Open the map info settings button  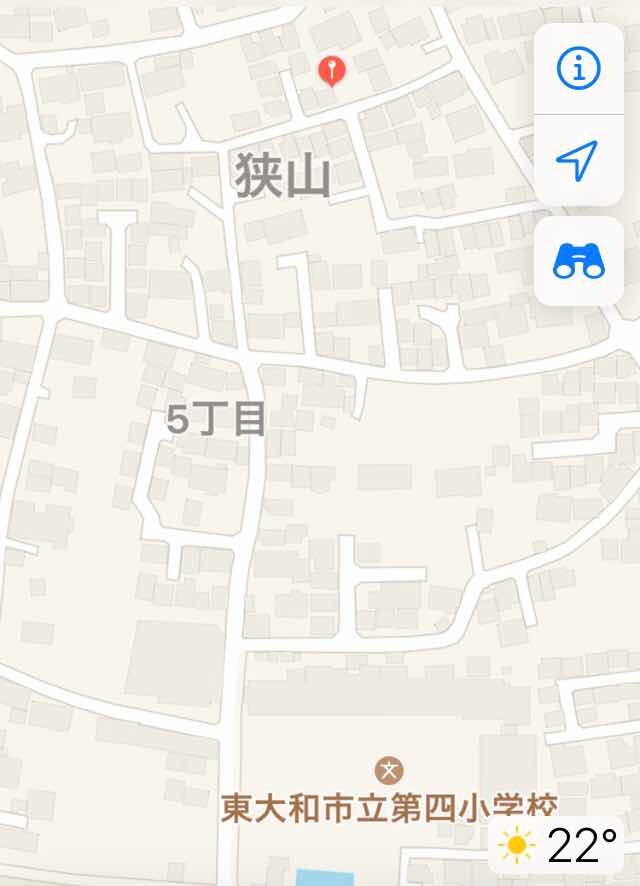click(578, 68)
